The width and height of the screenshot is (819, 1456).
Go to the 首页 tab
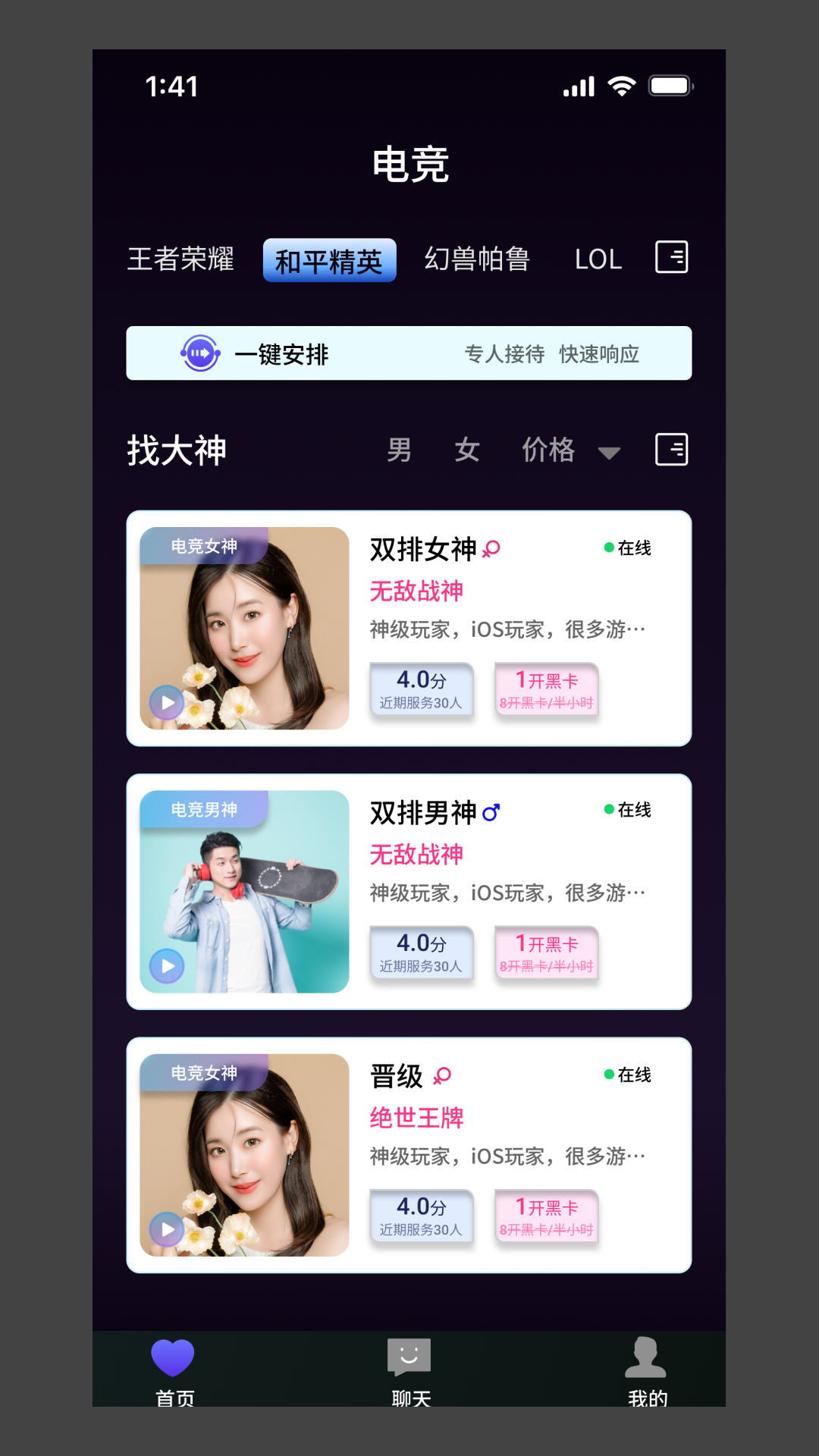click(174, 1371)
